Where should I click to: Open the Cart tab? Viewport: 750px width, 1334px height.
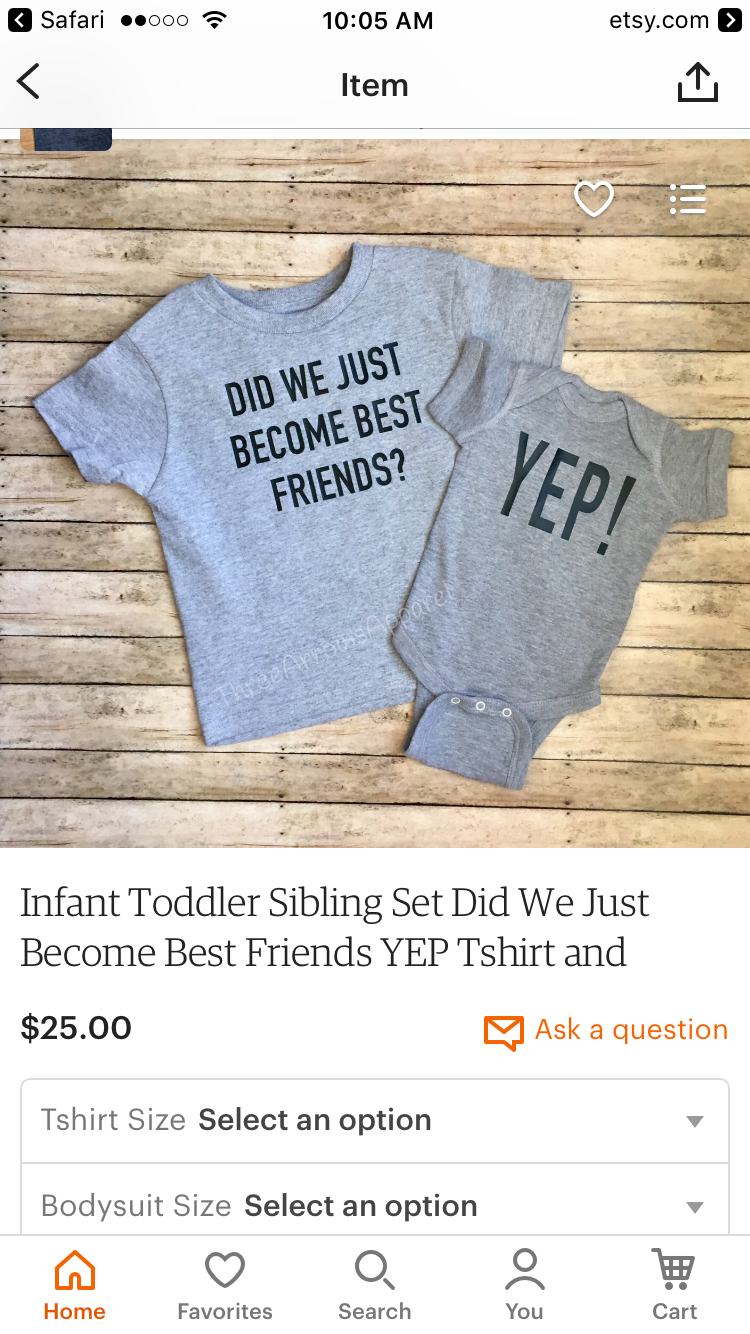[674, 1285]
